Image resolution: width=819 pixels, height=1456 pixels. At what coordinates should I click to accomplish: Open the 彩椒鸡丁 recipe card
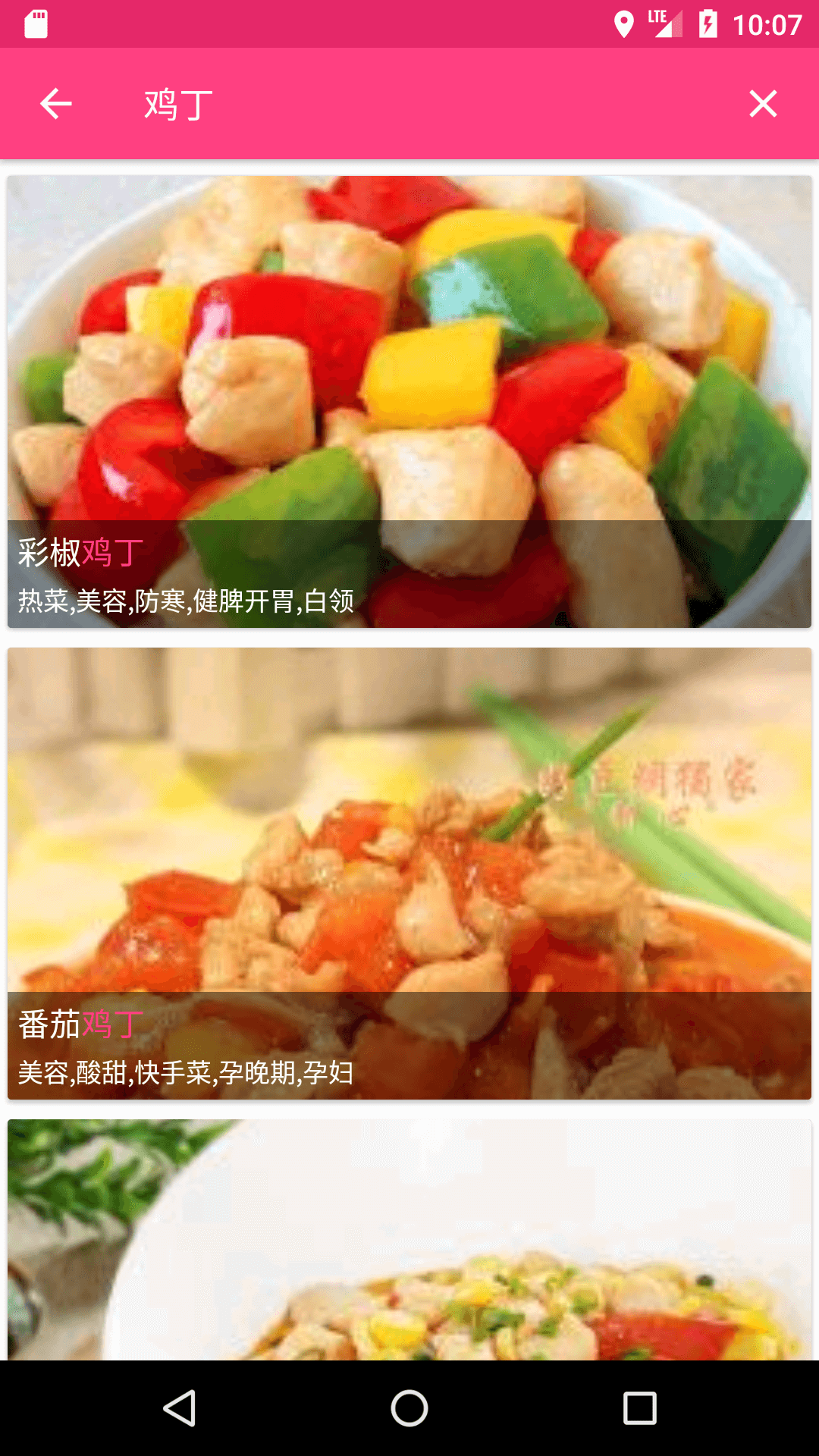409,402
